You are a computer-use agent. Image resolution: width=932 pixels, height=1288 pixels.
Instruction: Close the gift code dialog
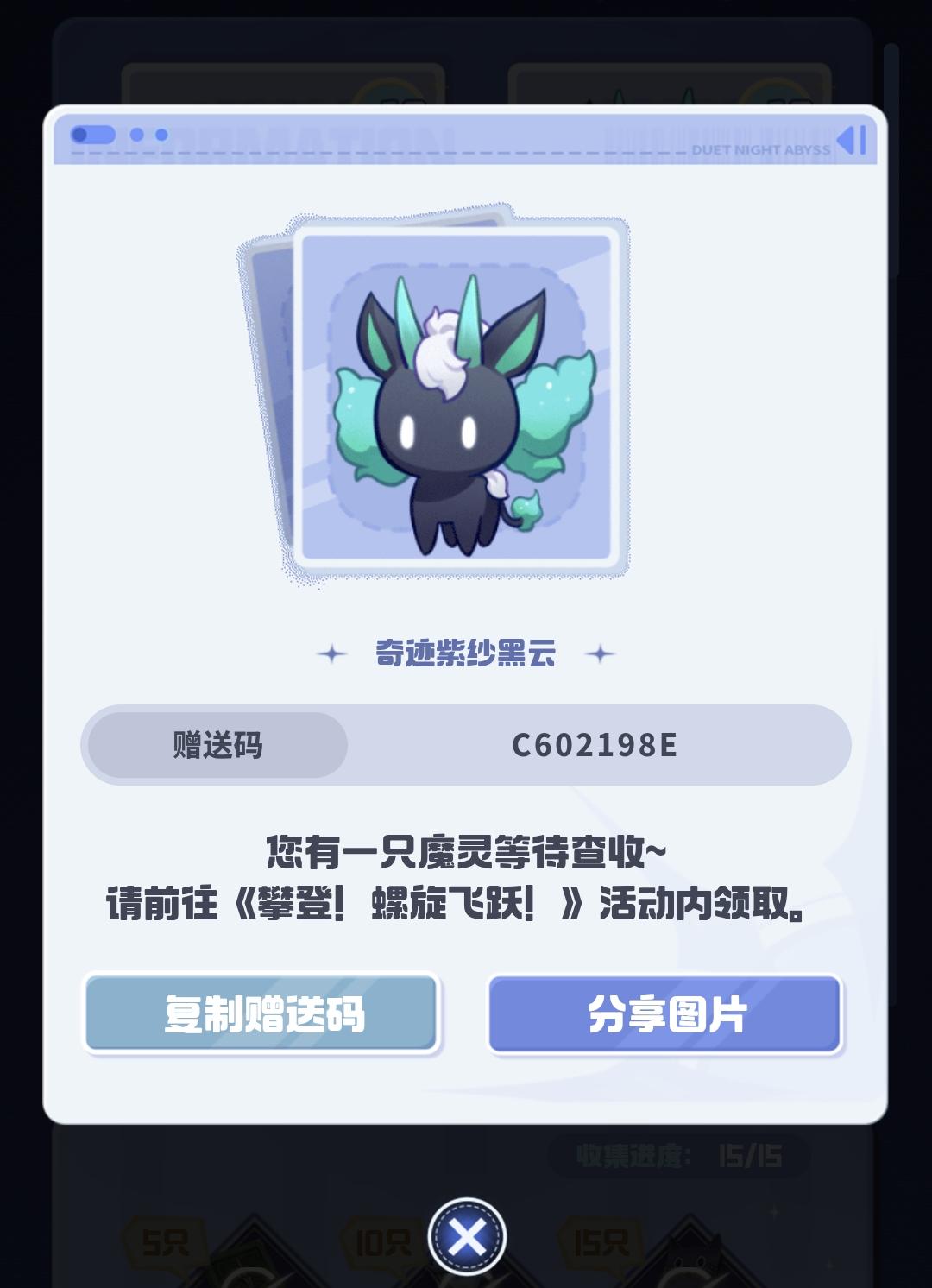click(x=467, y=1237)
